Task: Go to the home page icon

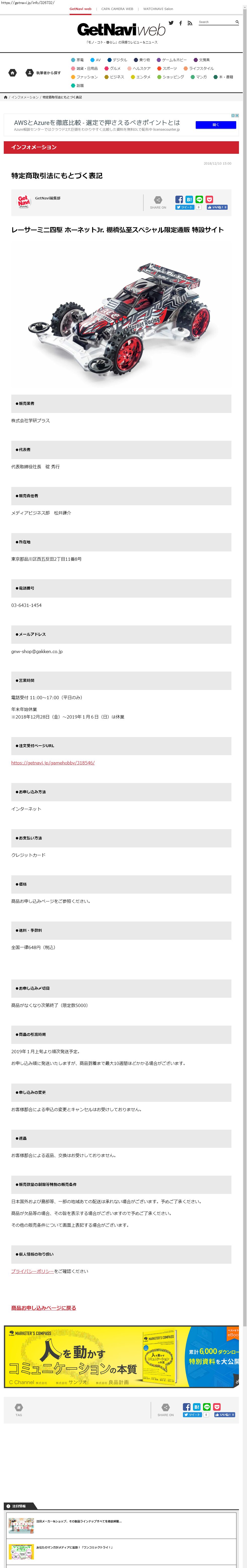Action: tap(12, 73)
